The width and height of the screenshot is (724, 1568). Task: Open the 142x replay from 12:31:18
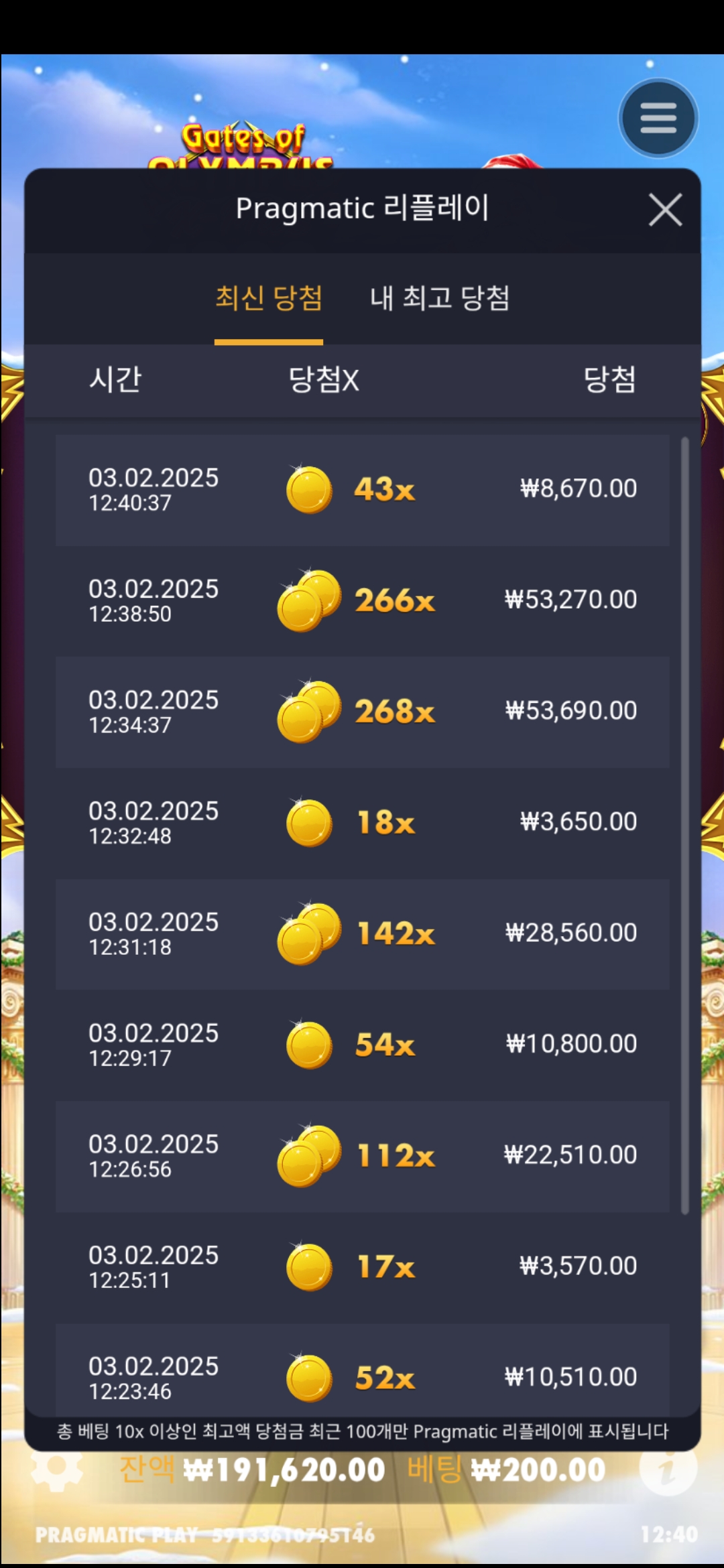[x=362, y=934]
